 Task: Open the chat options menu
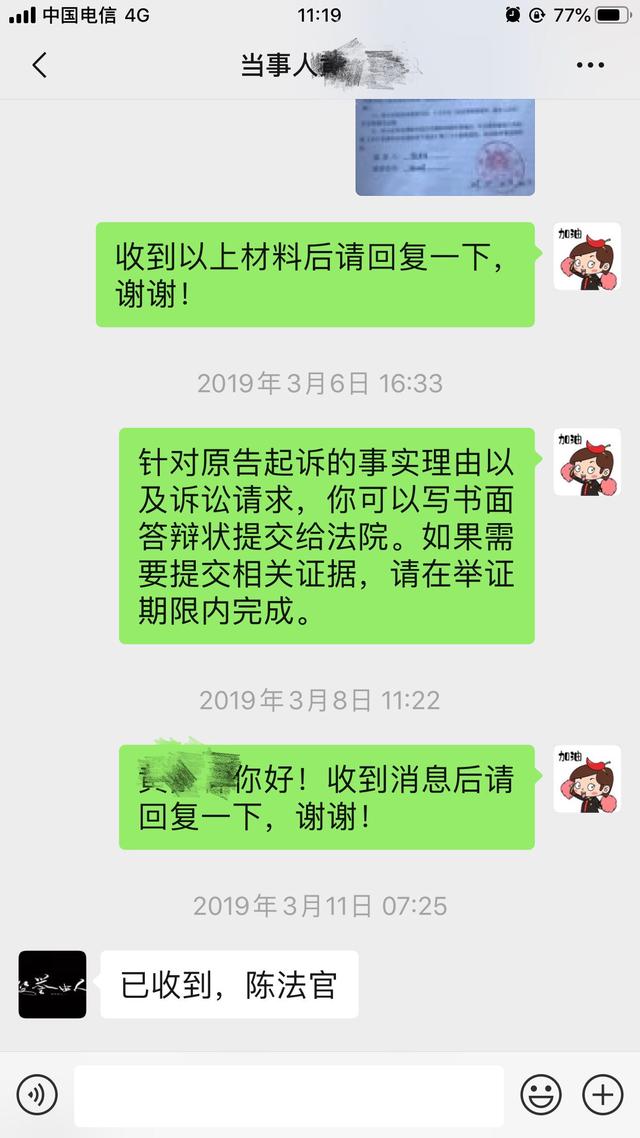tap(590, 66)
